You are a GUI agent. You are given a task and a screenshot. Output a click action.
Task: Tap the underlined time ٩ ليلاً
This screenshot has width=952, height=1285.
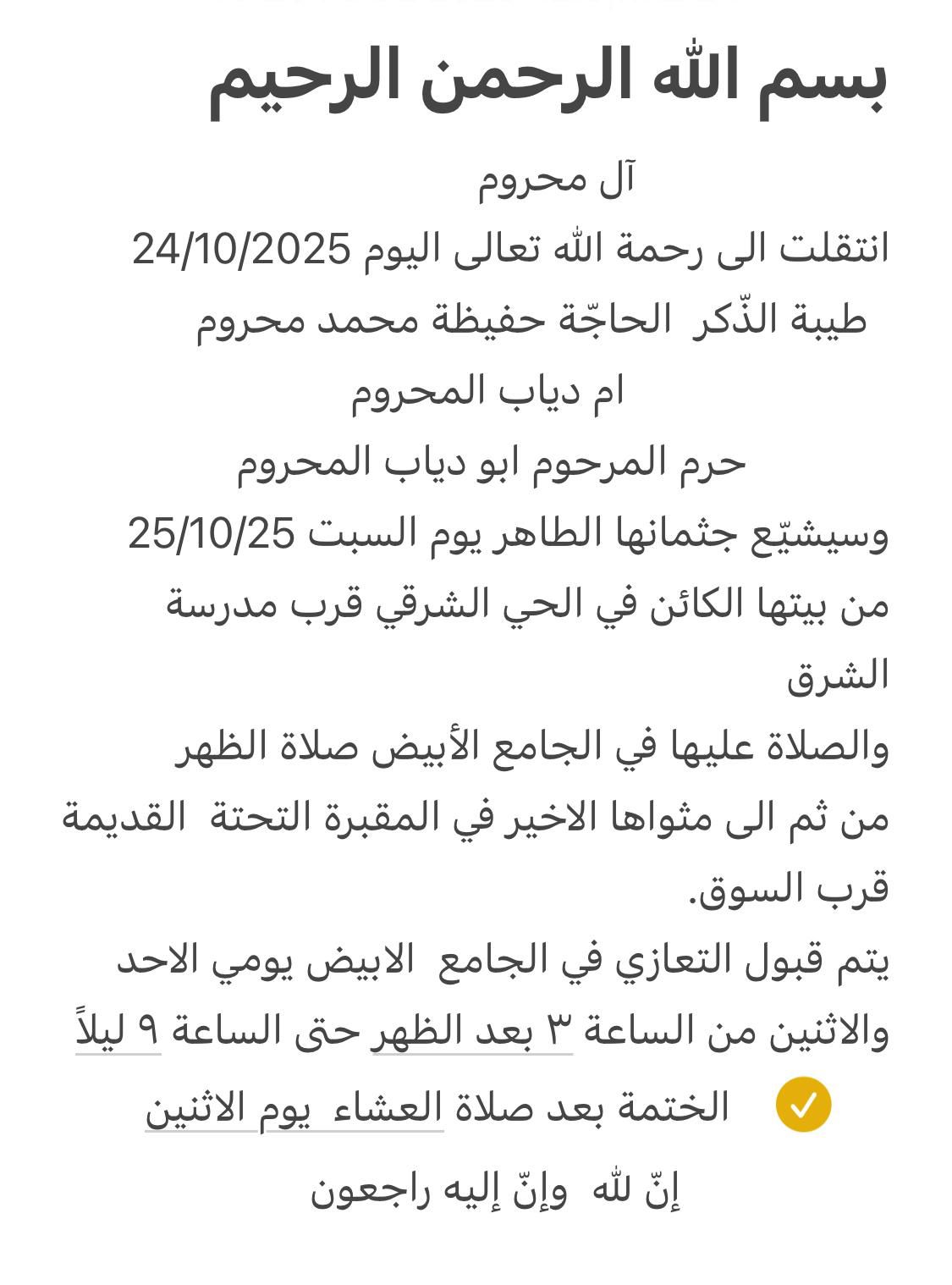coord(118,1031)
